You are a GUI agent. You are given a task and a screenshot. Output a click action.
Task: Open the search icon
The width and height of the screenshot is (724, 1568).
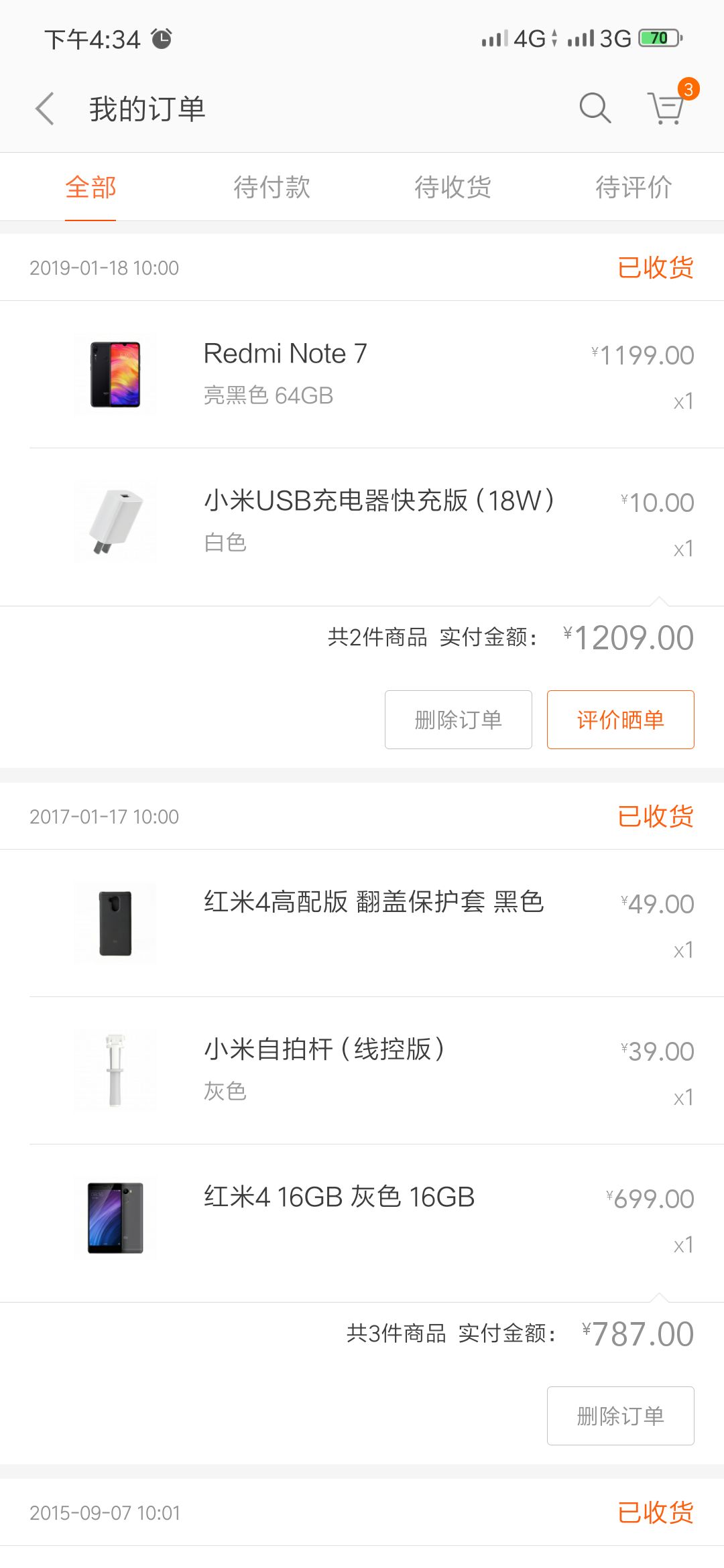click(595, 108)
